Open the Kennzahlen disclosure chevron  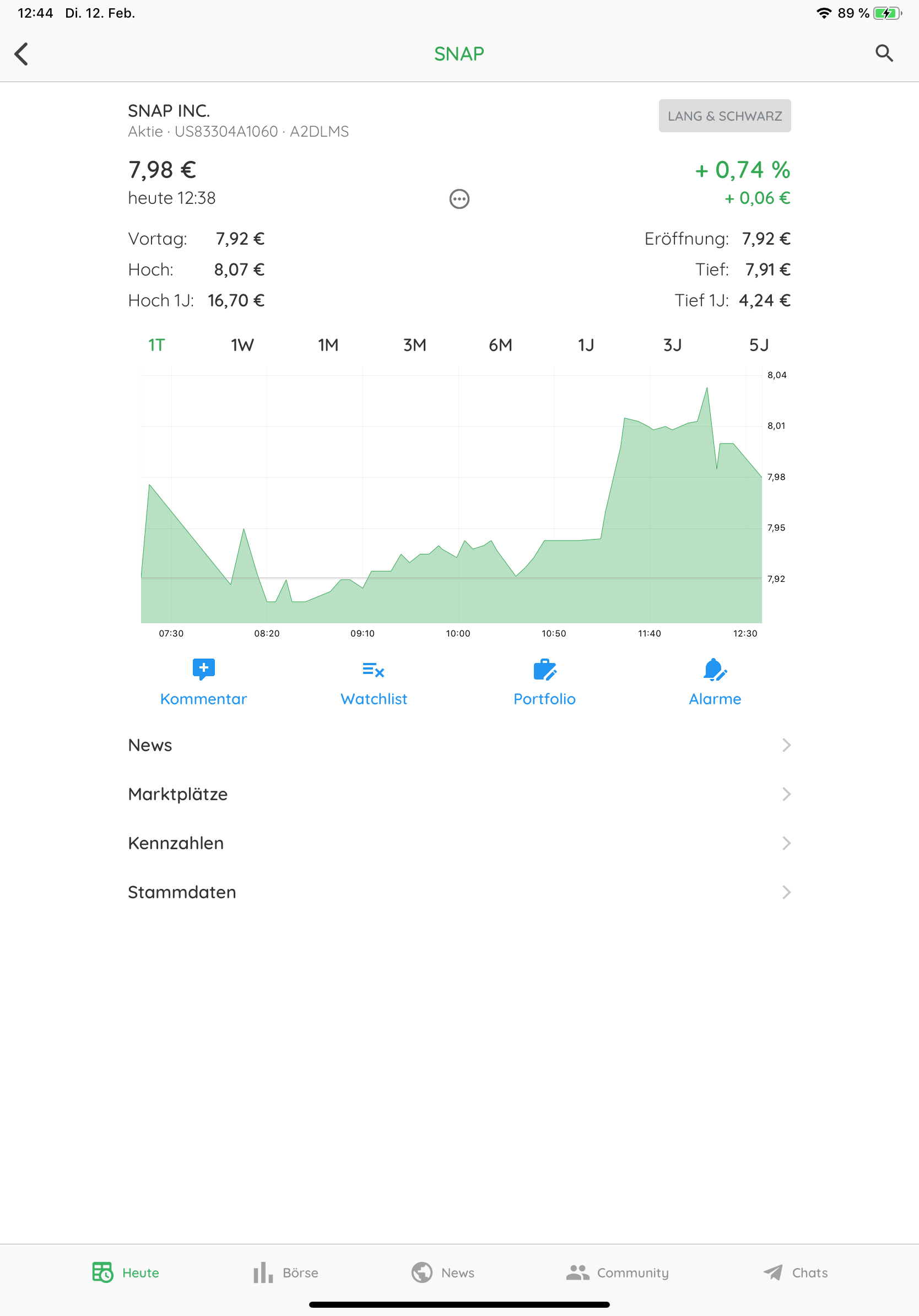(x=787, y=843)
